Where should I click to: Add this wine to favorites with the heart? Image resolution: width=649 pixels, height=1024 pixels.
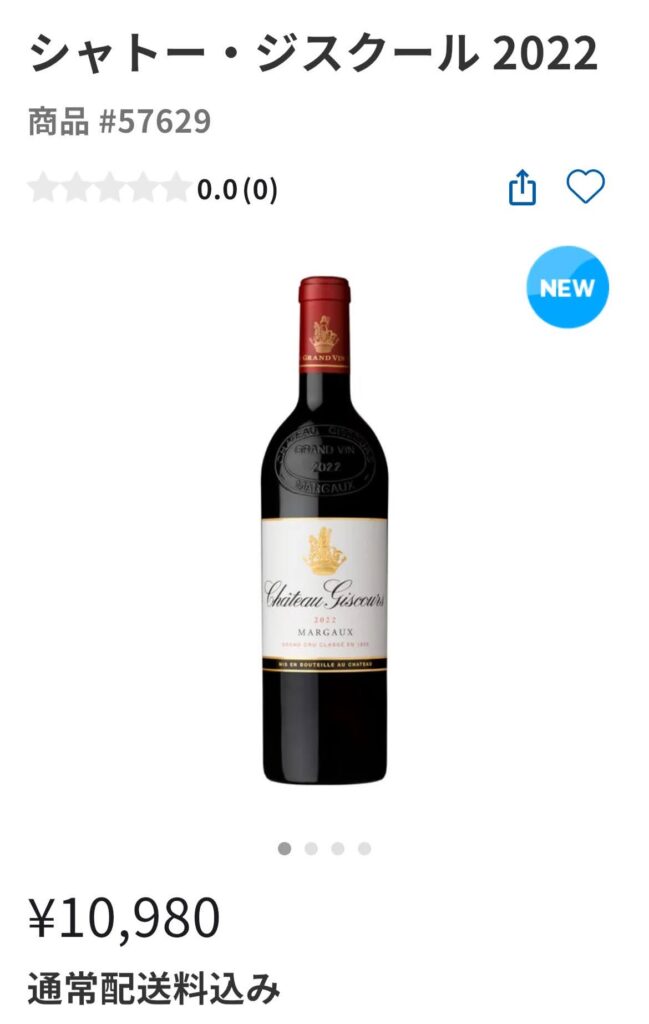pos(585,187)
